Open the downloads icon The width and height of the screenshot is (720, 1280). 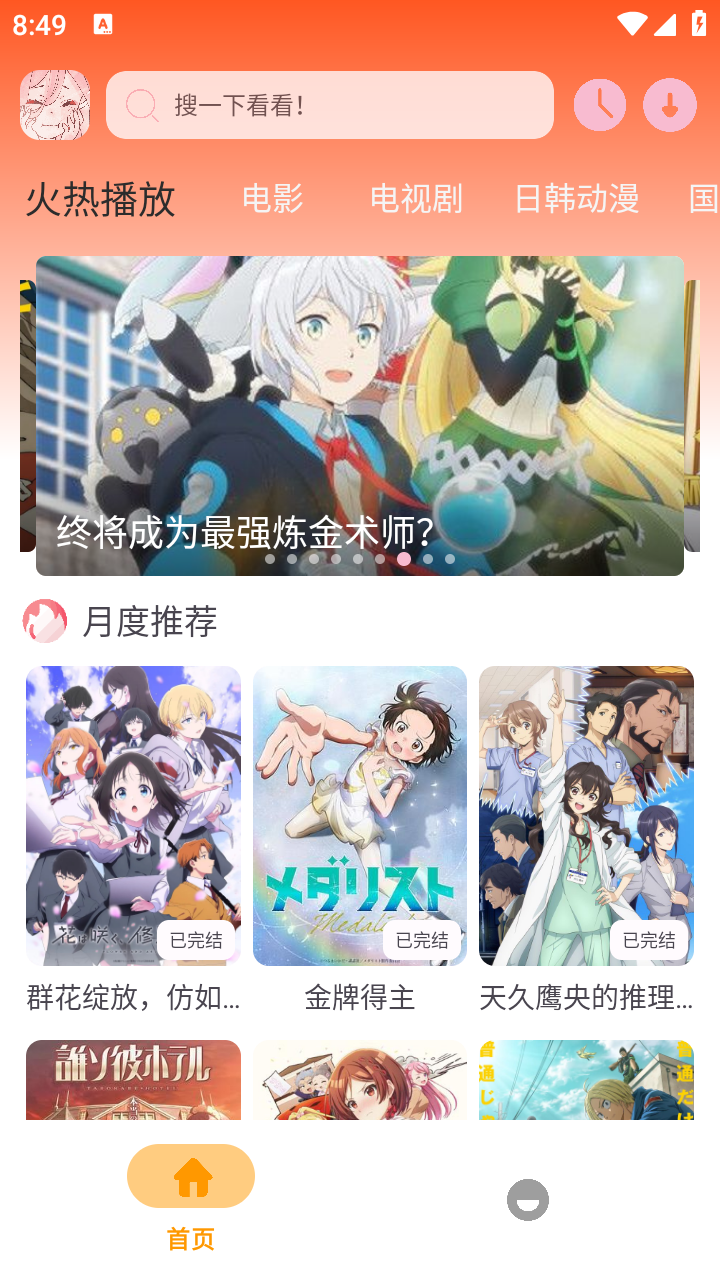point(669,105)
